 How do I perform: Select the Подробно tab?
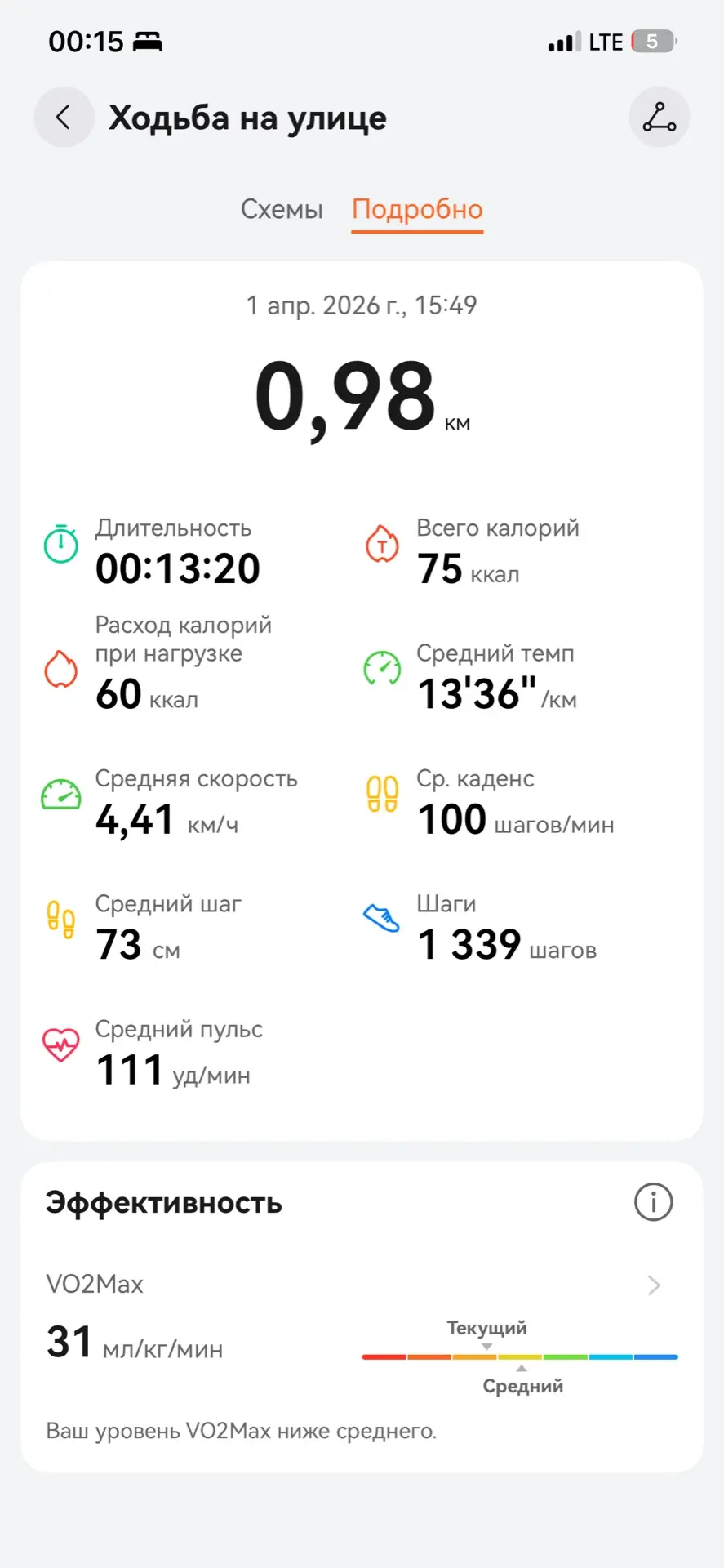[x=417, y=210]
